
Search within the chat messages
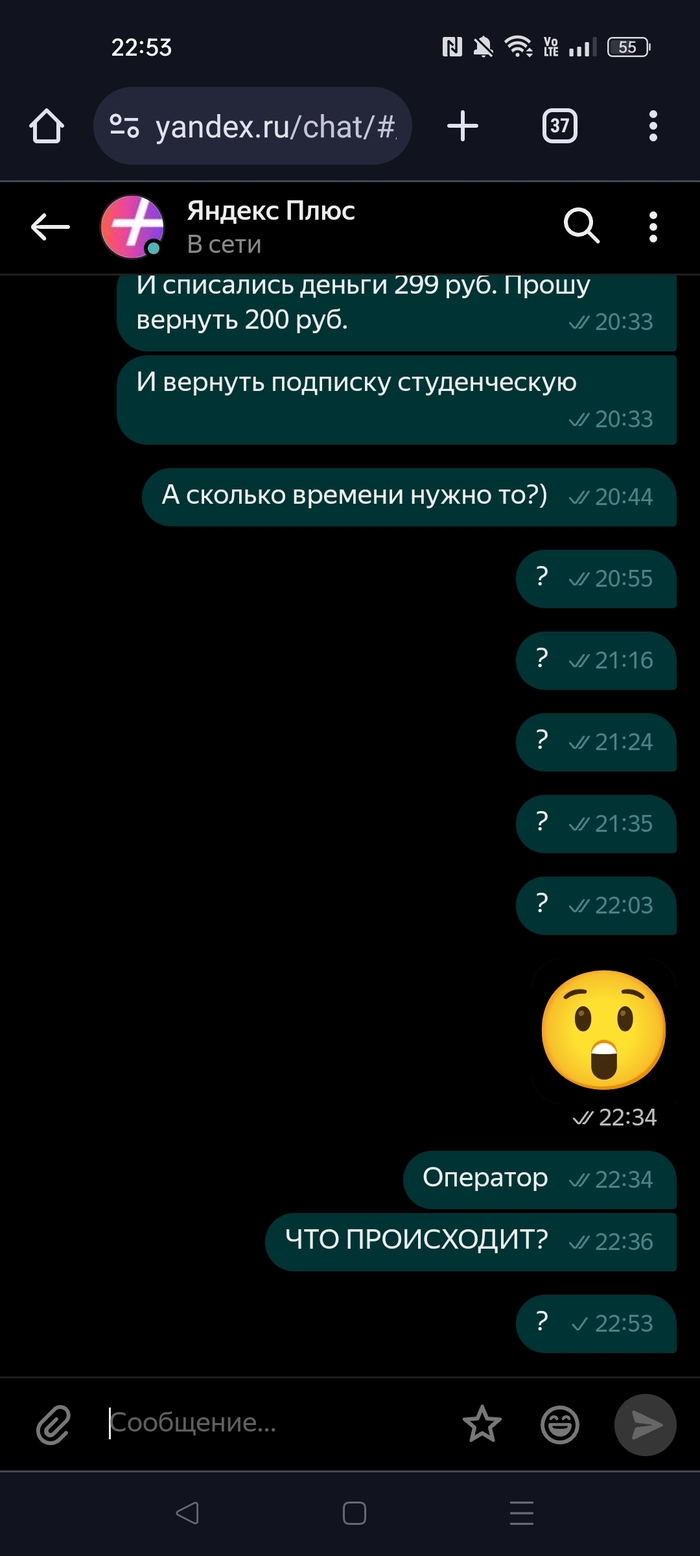click(581, 227)
